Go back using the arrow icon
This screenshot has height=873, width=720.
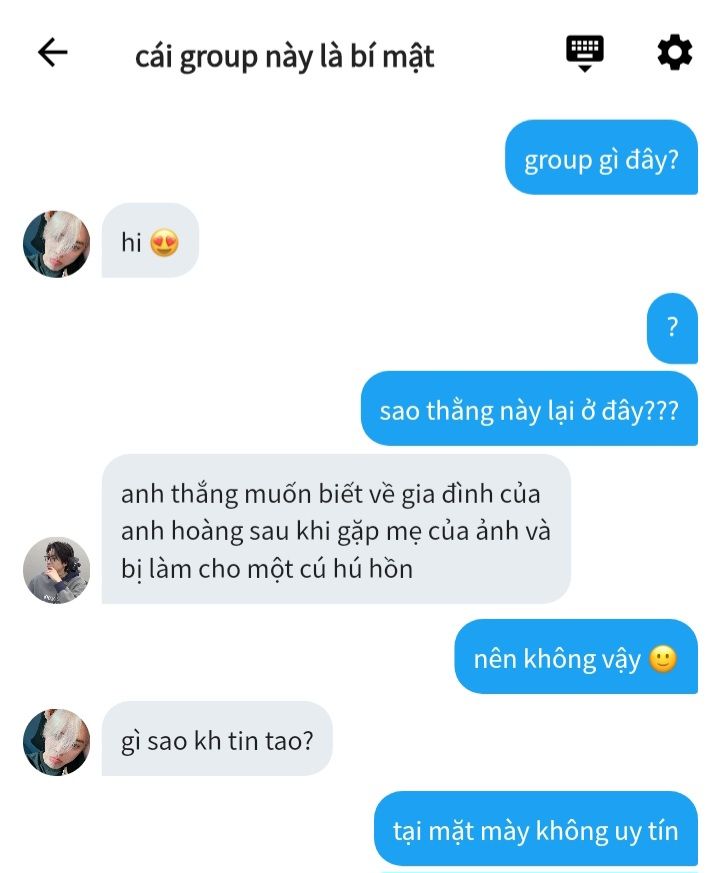point(52,53)
